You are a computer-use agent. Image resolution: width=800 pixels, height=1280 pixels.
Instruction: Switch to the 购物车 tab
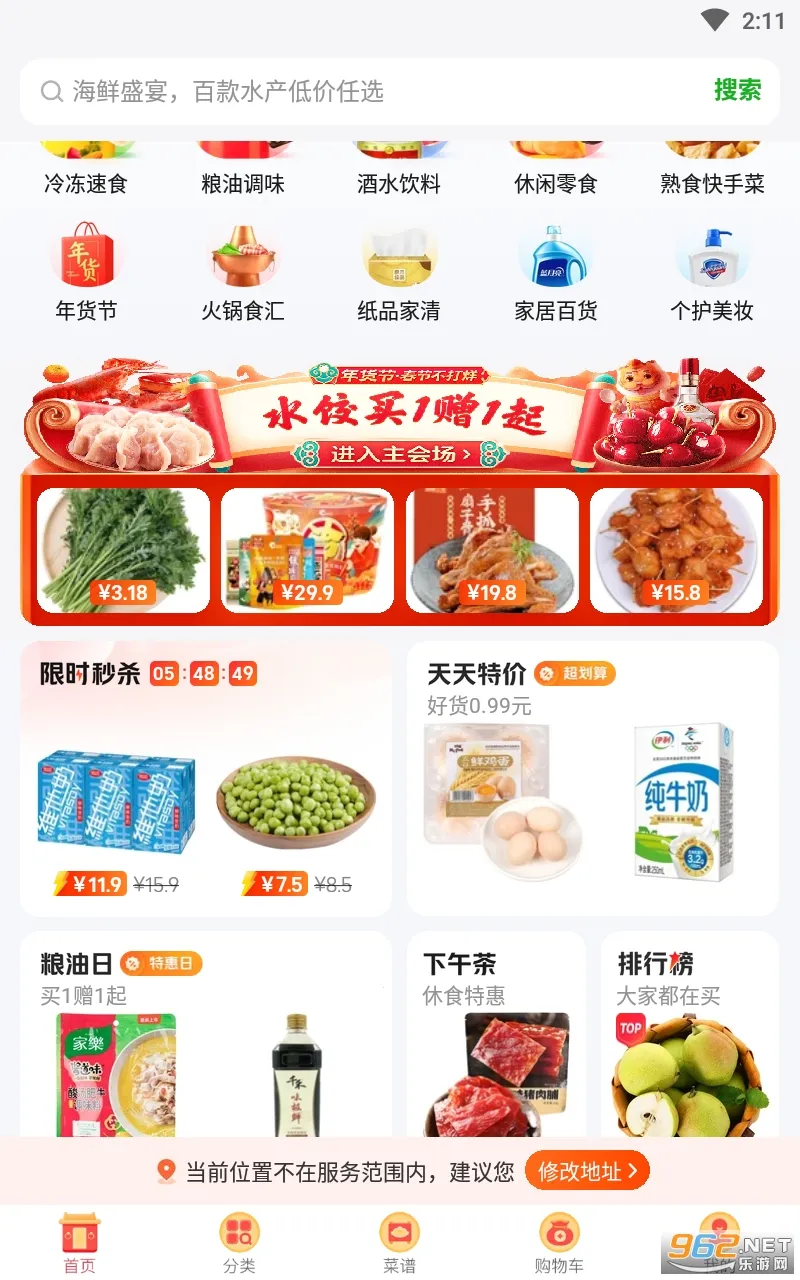click(559, 1243)
